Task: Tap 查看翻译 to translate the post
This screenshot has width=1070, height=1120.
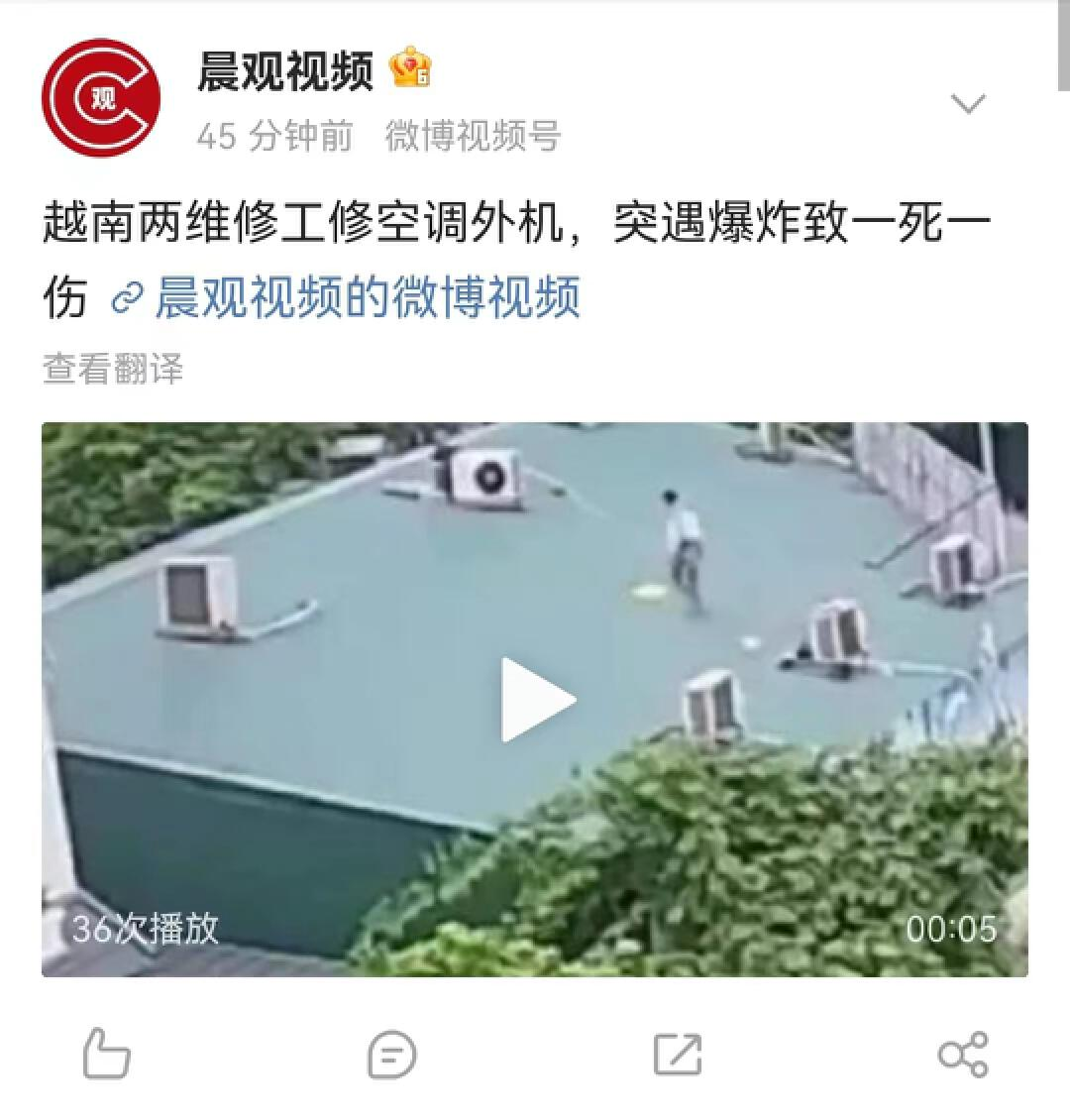Action: click(x=113, y=370)
